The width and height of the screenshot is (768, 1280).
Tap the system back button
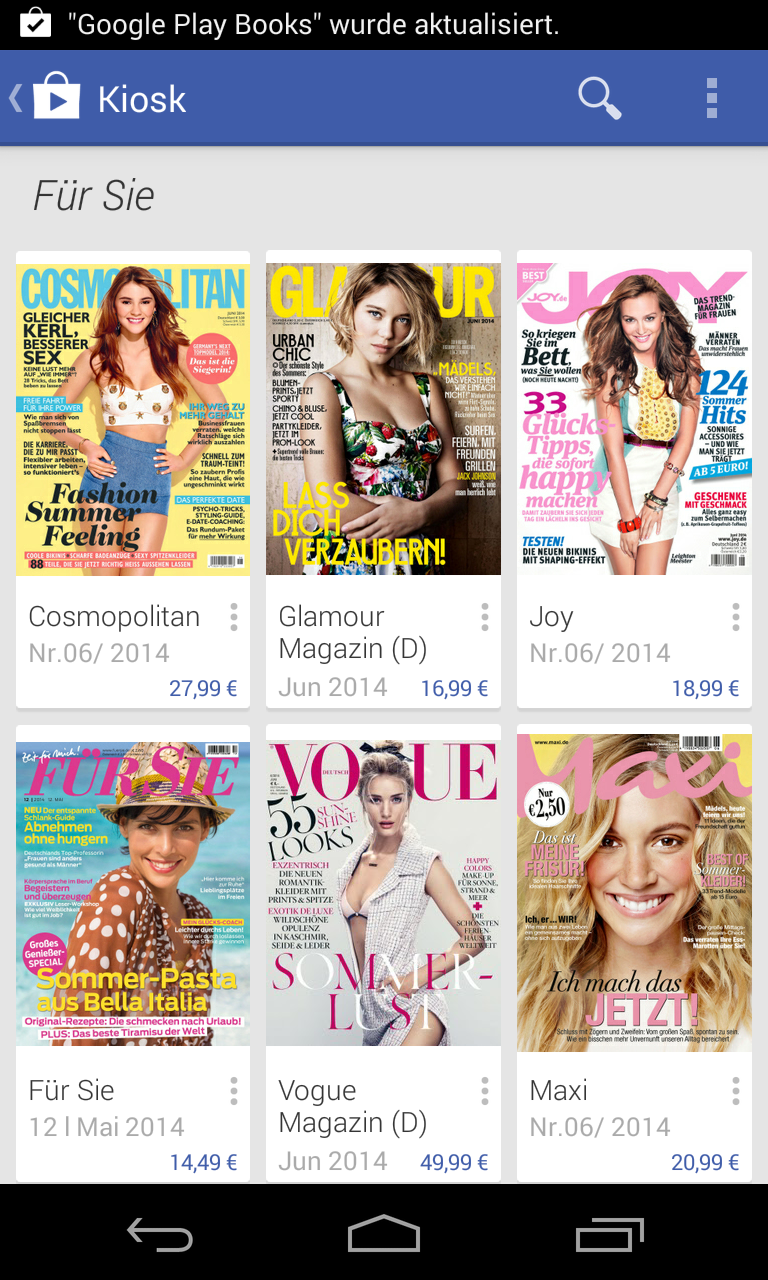coord(160,1235)
